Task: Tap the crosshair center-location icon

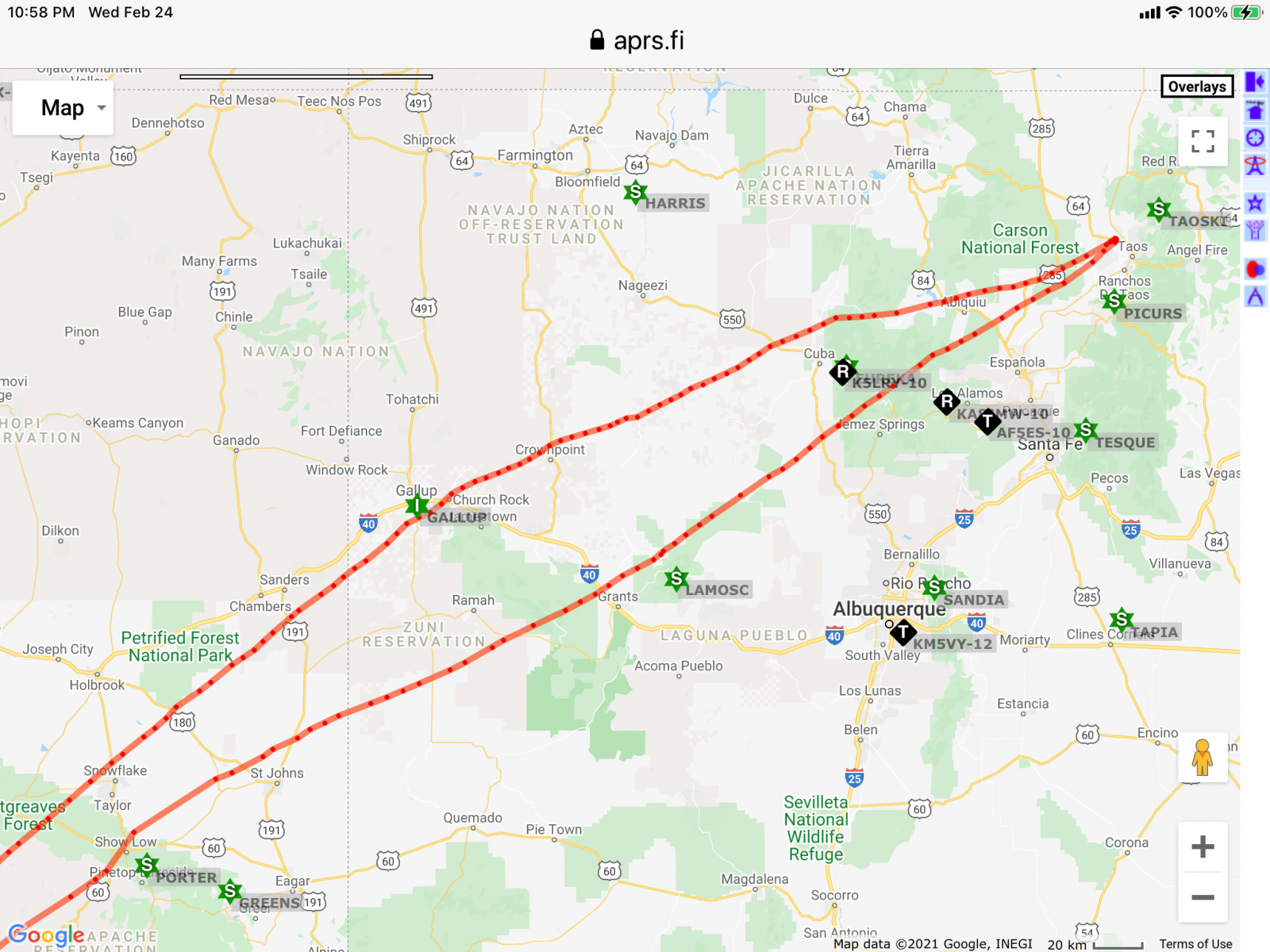Action: click(1255, 138)
